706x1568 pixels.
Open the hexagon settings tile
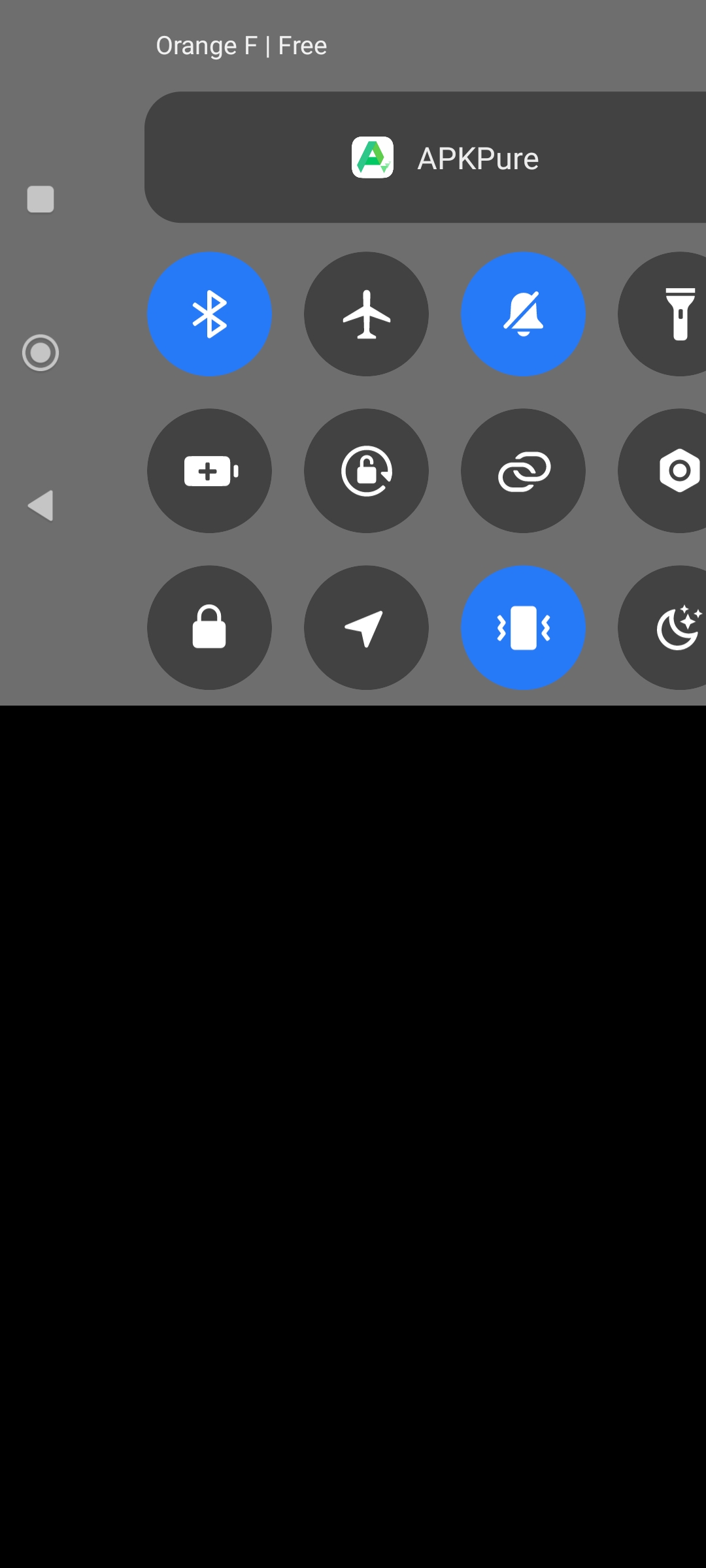point(673,471)
